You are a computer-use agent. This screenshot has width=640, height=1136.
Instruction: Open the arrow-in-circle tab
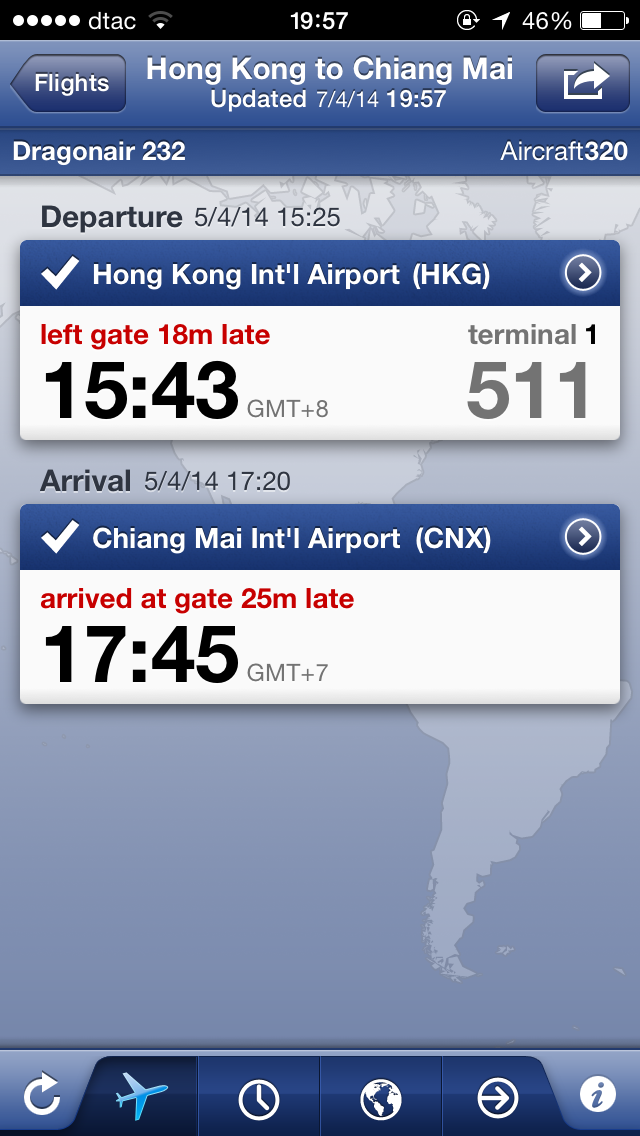498,1096
